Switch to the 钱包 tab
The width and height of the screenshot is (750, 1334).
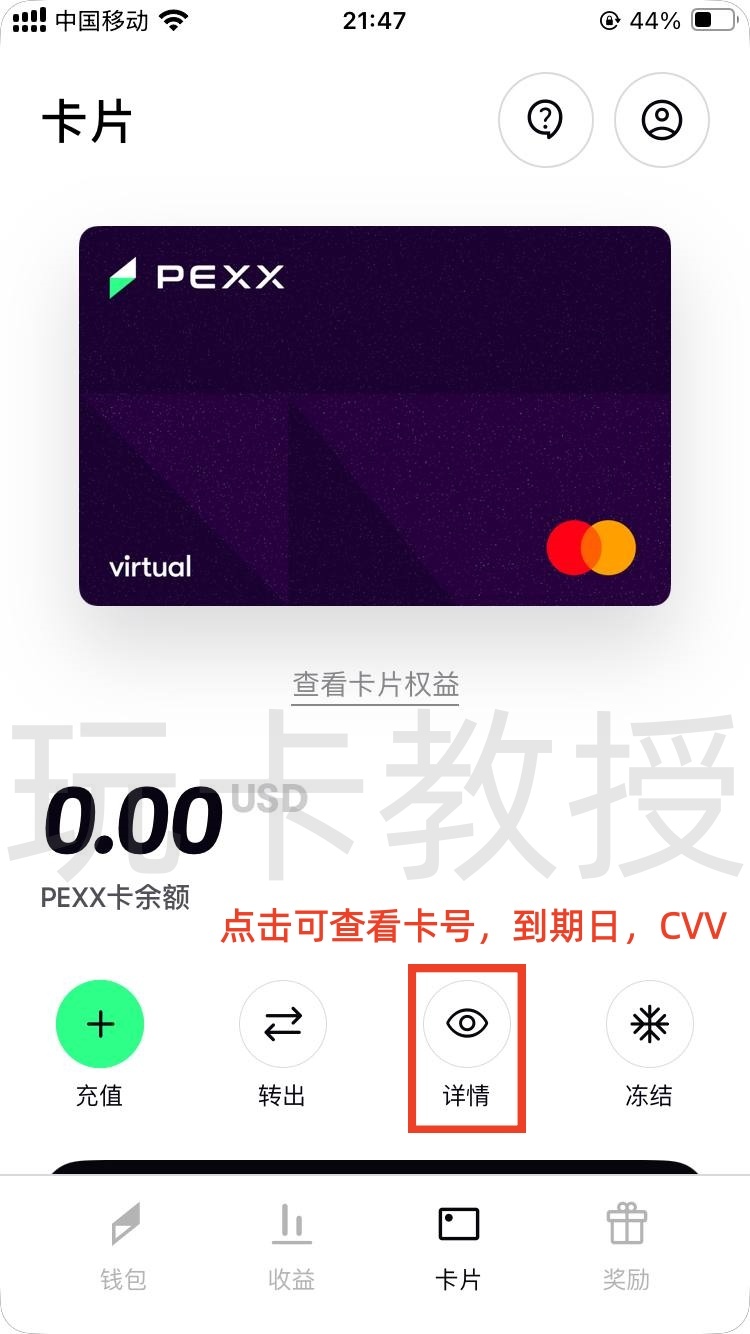124,1245
